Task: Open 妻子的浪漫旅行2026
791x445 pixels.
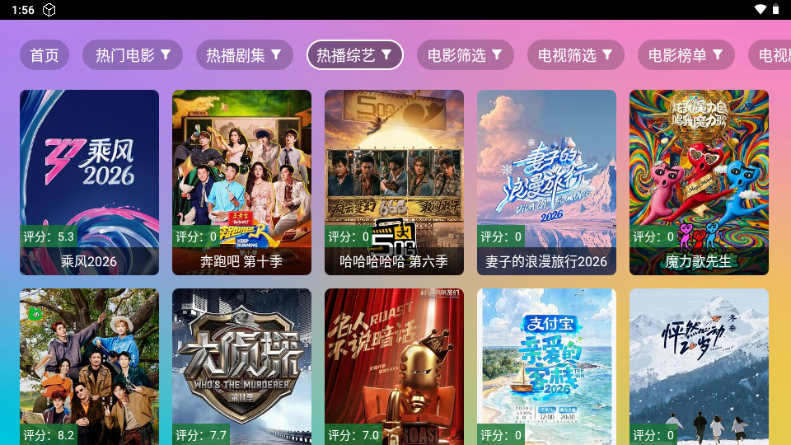Action: [x=546, y=183]
